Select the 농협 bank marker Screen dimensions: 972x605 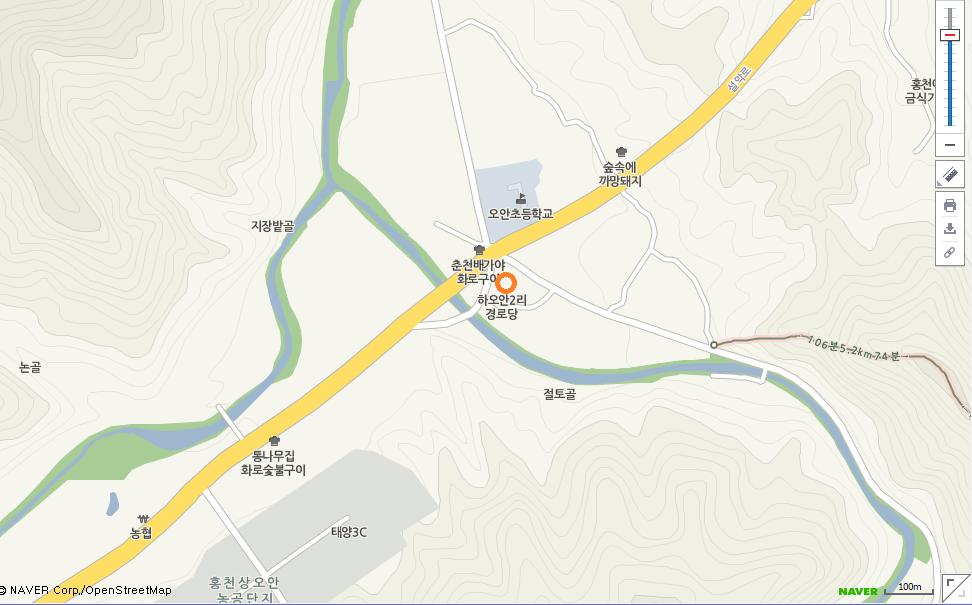click(143, 519)
